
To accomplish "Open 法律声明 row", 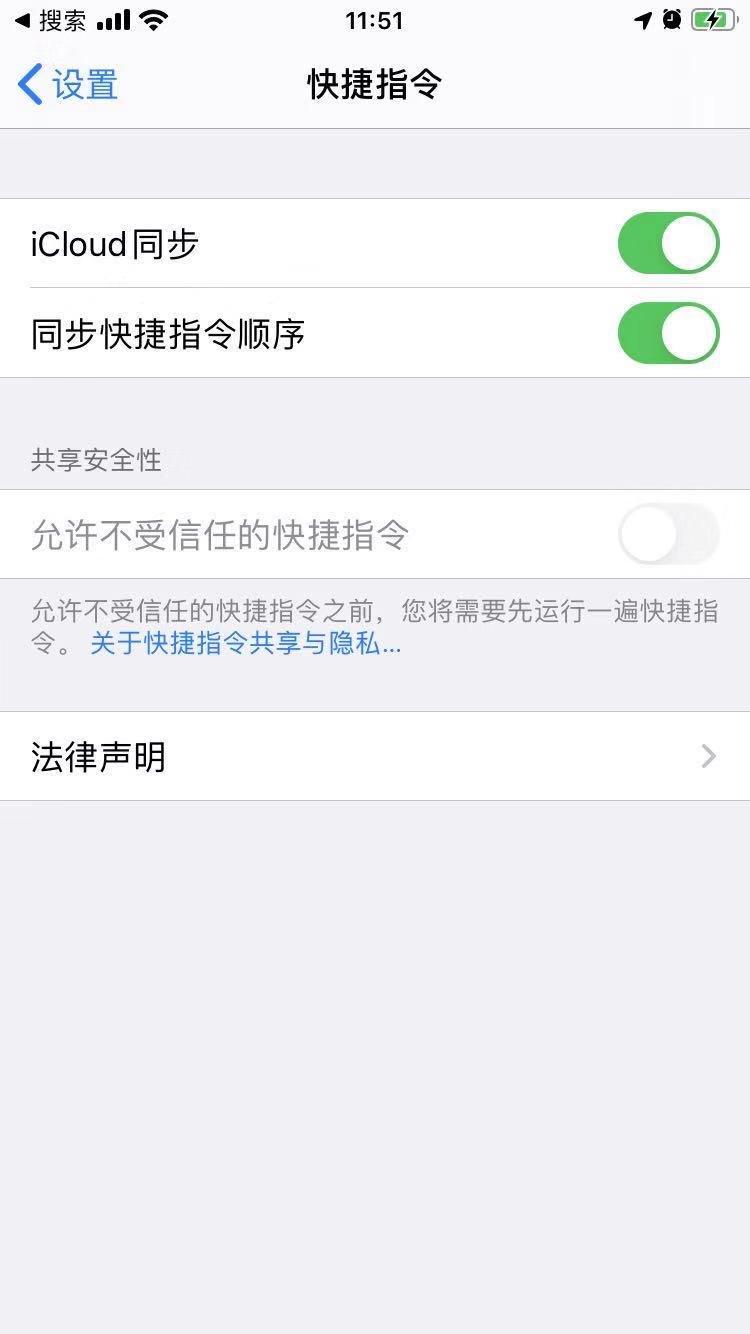I will (374, 757).
